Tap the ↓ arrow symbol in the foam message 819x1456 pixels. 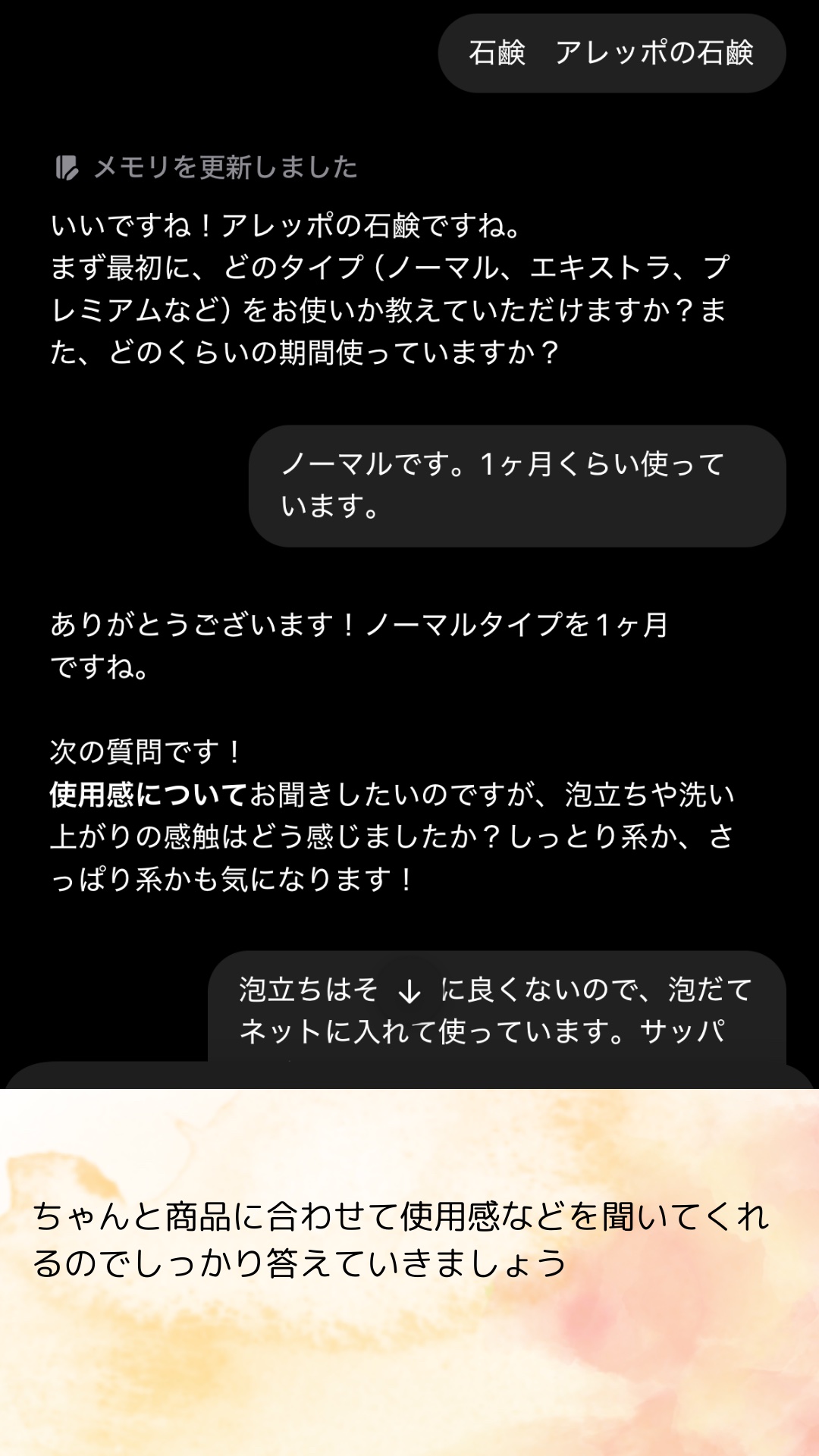[x=411, y=988]
